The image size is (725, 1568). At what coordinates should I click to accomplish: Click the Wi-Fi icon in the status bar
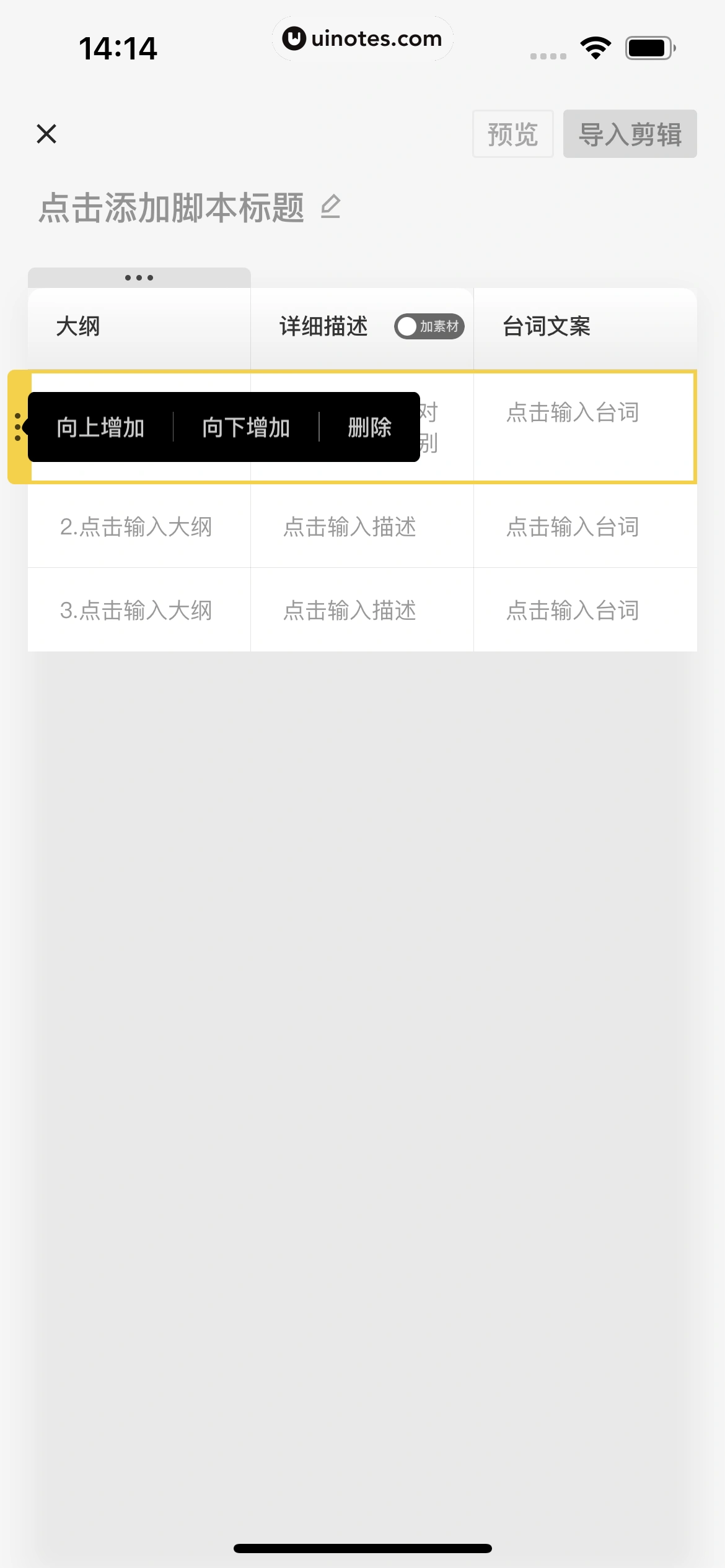tap(595, 45)
